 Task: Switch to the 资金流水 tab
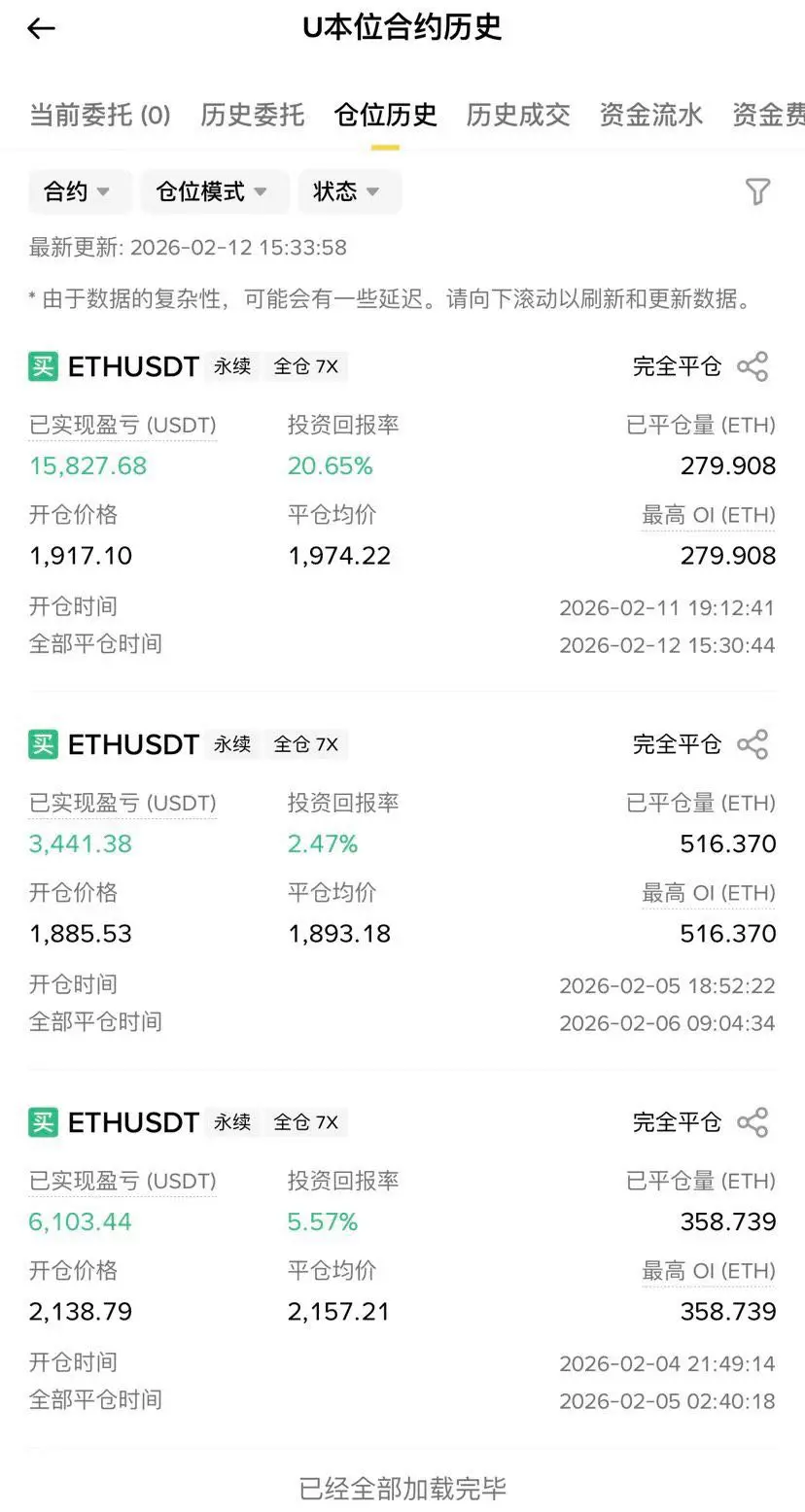coord(651,115)
